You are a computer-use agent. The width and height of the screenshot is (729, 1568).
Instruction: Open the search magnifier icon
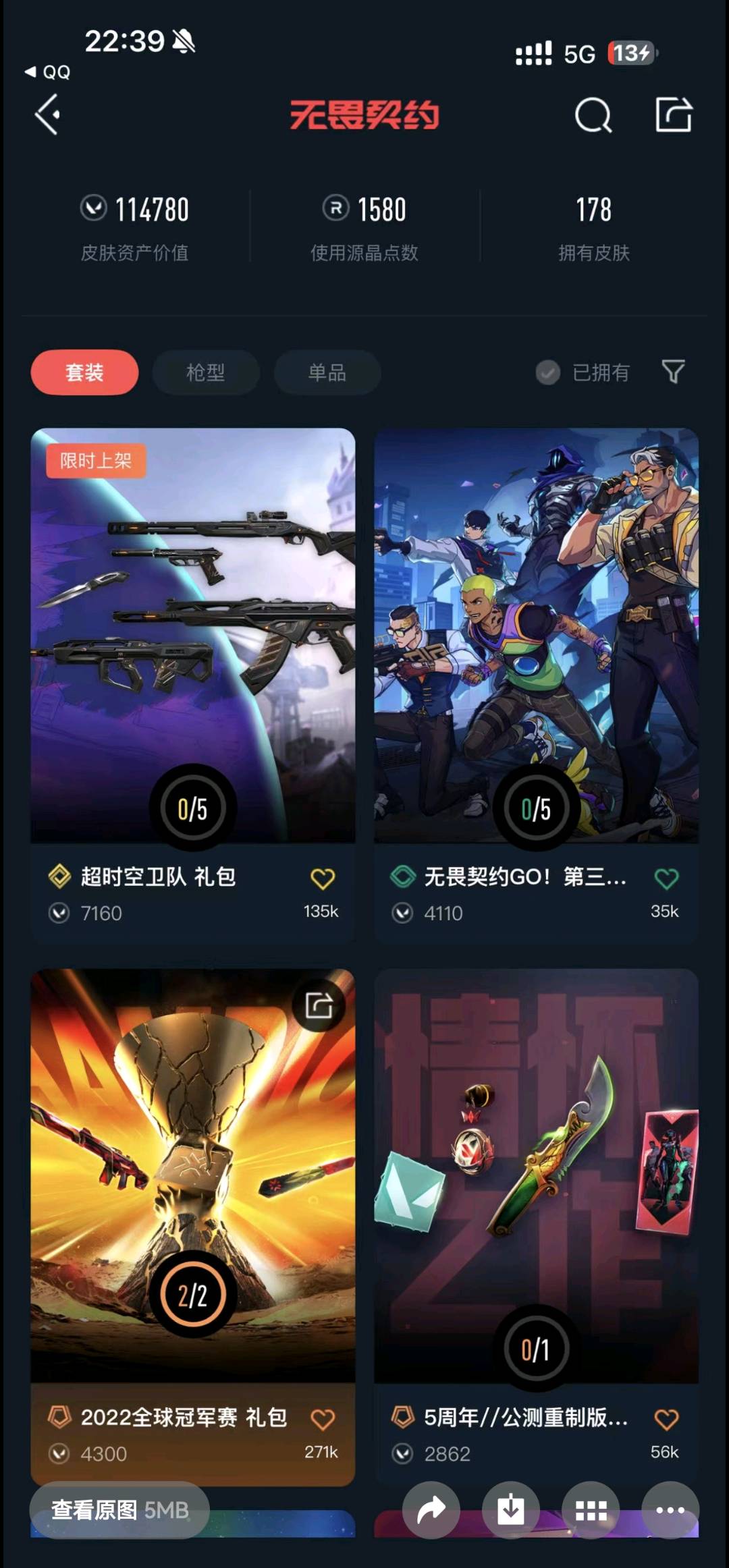593,115
